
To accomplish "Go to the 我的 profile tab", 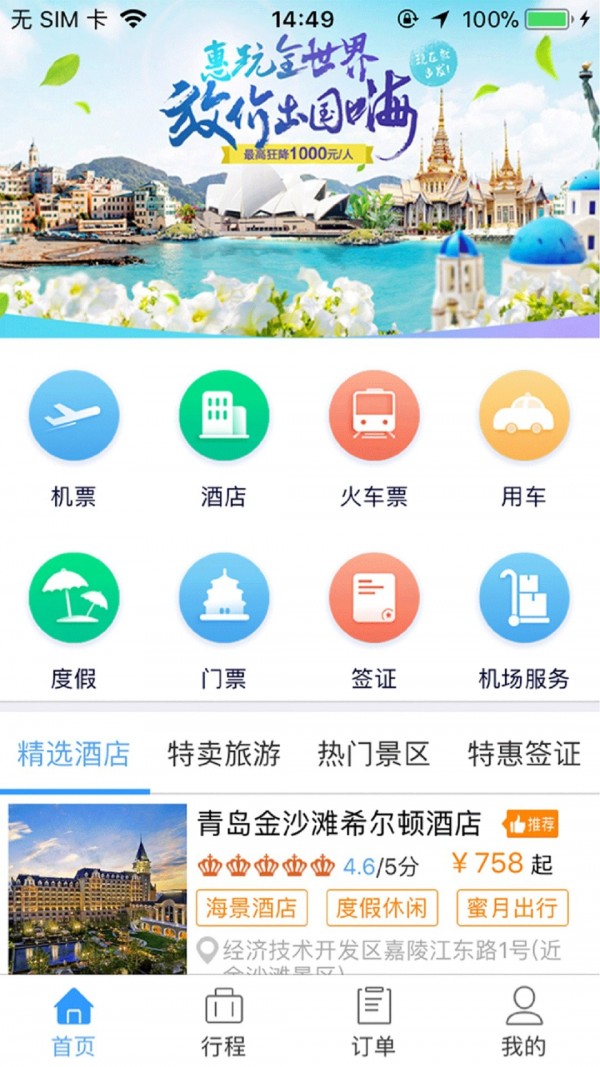I will point(524,1020).
